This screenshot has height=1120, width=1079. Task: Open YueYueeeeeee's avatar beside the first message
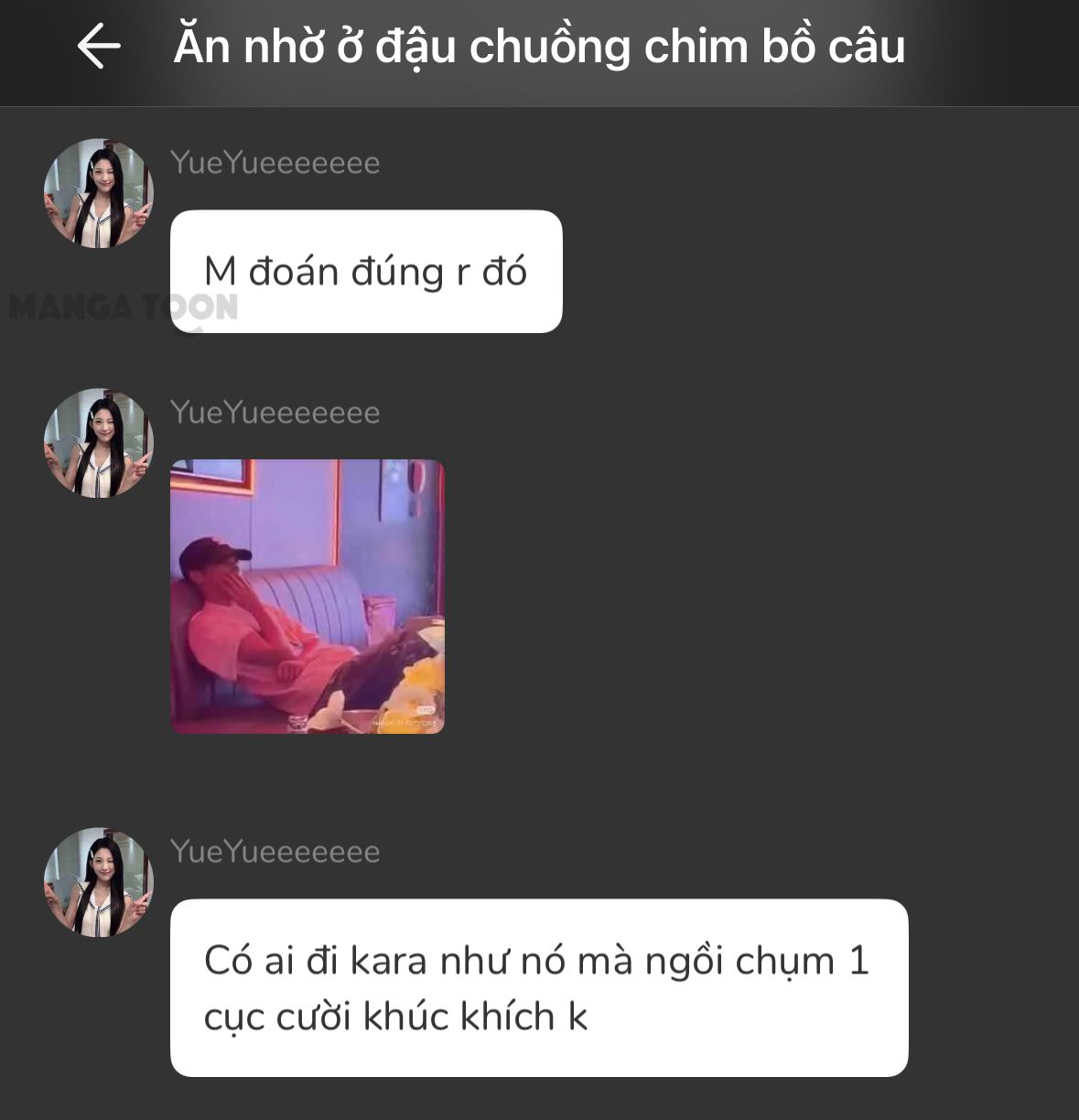tap(98, 193)
